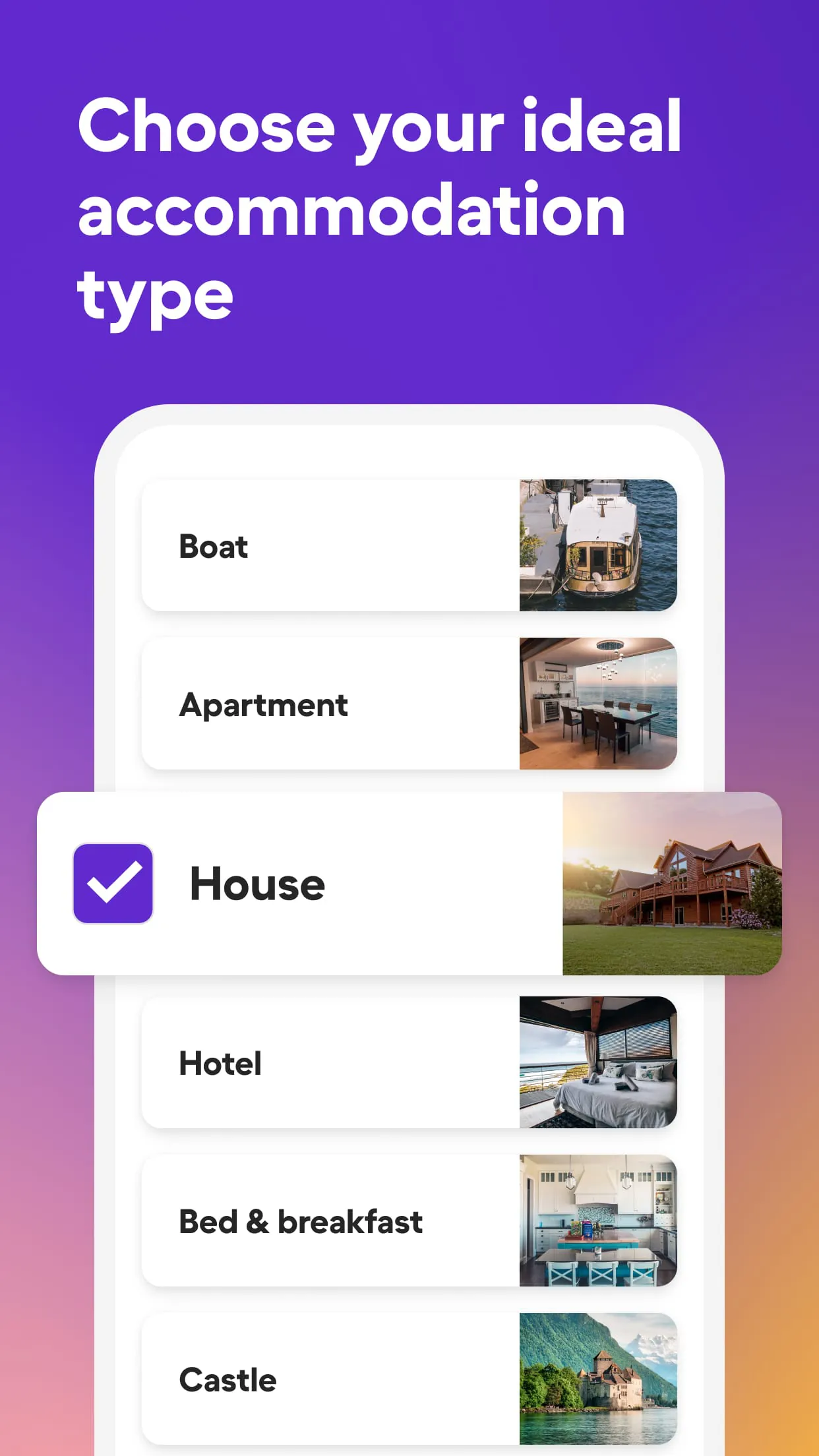Choose the Hotel accommodation card
Screen dimensions: 819x1456
tap(330, 1063)
